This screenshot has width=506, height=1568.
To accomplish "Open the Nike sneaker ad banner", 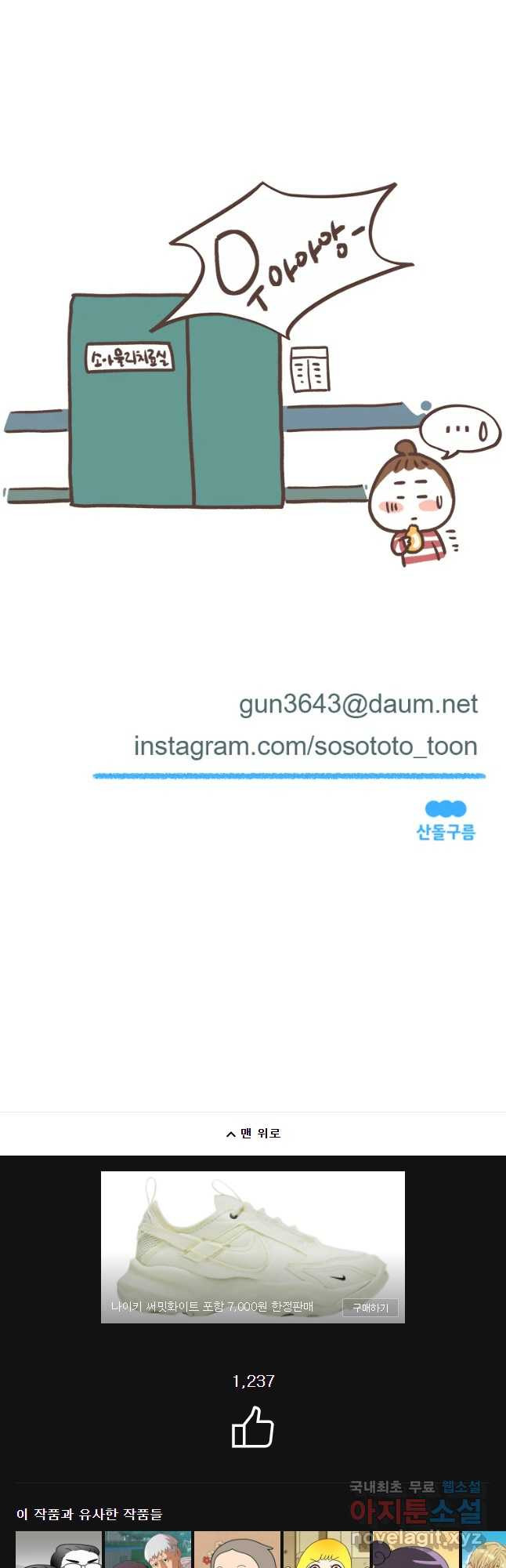I will (x=252, y=1239).
